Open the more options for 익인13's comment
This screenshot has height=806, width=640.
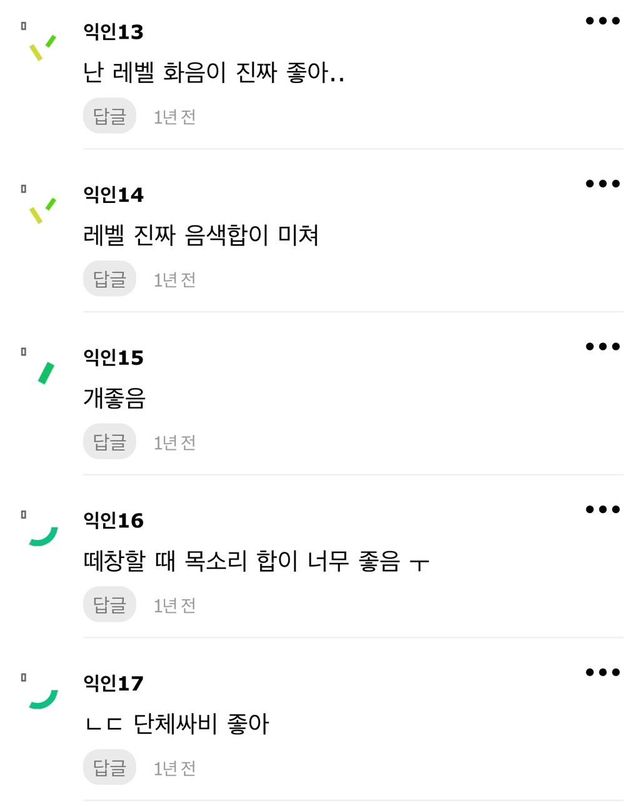point(602,21)
